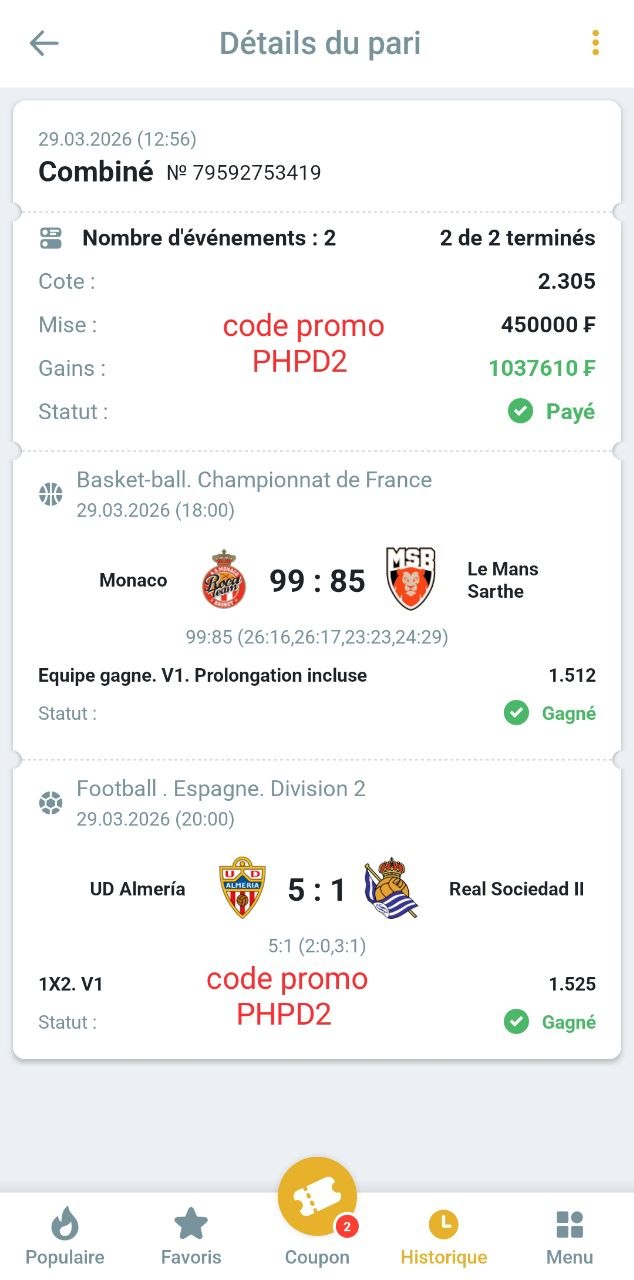Select the Historique tab

pos(443,1236)
